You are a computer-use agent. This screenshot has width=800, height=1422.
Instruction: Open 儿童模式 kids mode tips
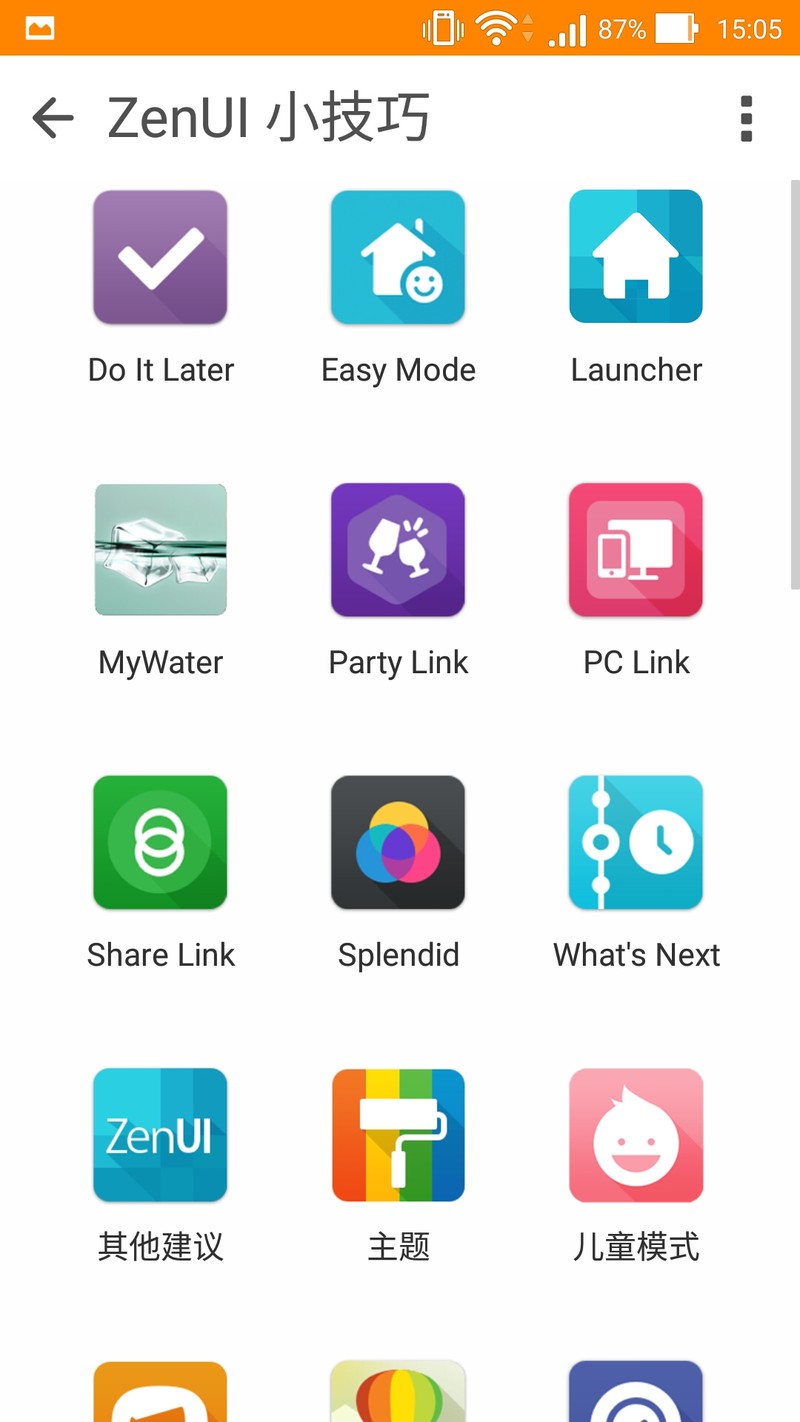coord(636,1135)
